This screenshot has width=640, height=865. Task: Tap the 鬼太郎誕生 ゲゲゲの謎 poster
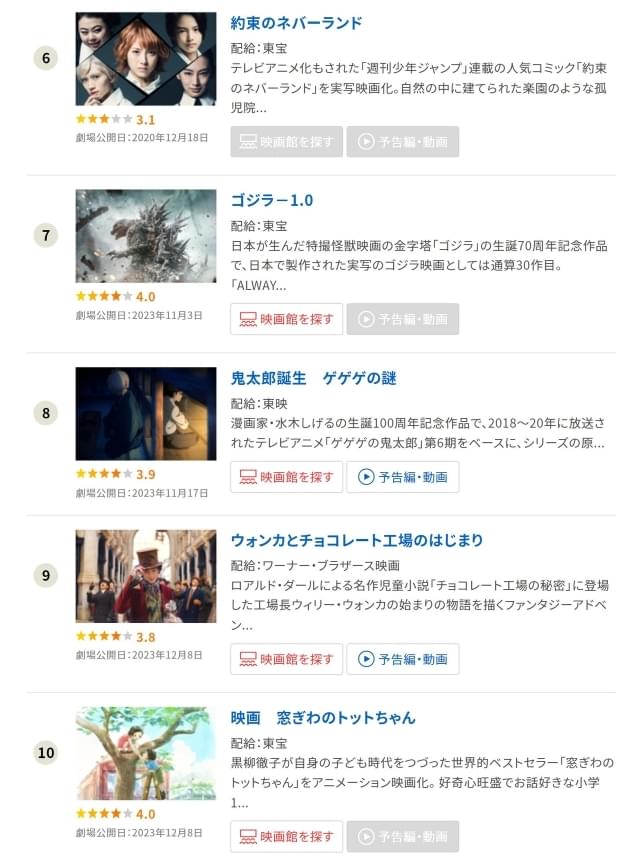coord(146,413)
